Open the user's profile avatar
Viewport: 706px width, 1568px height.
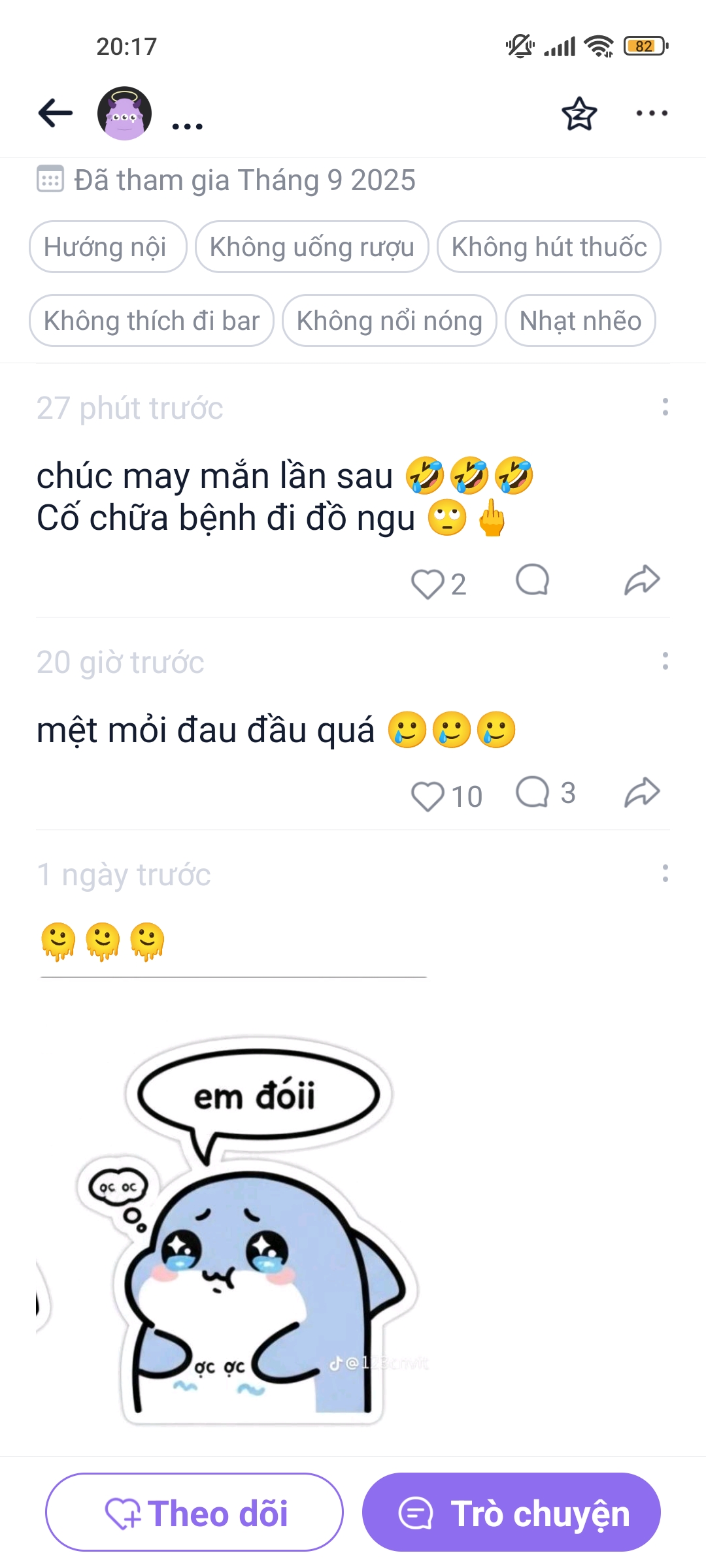coord(124,113)
